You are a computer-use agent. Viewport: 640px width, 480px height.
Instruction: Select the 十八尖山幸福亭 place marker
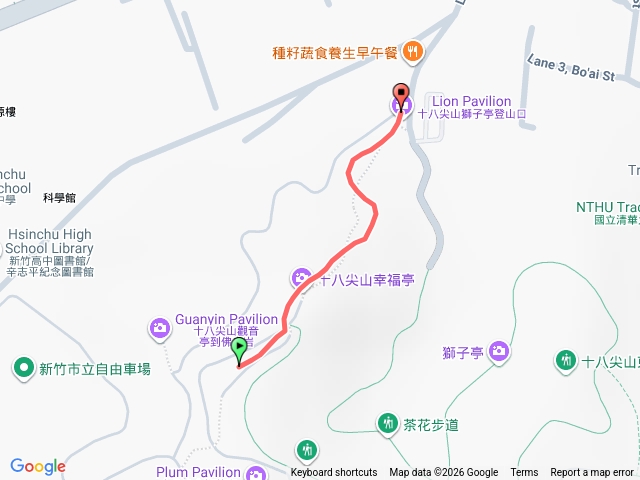[x=300, y=277]
